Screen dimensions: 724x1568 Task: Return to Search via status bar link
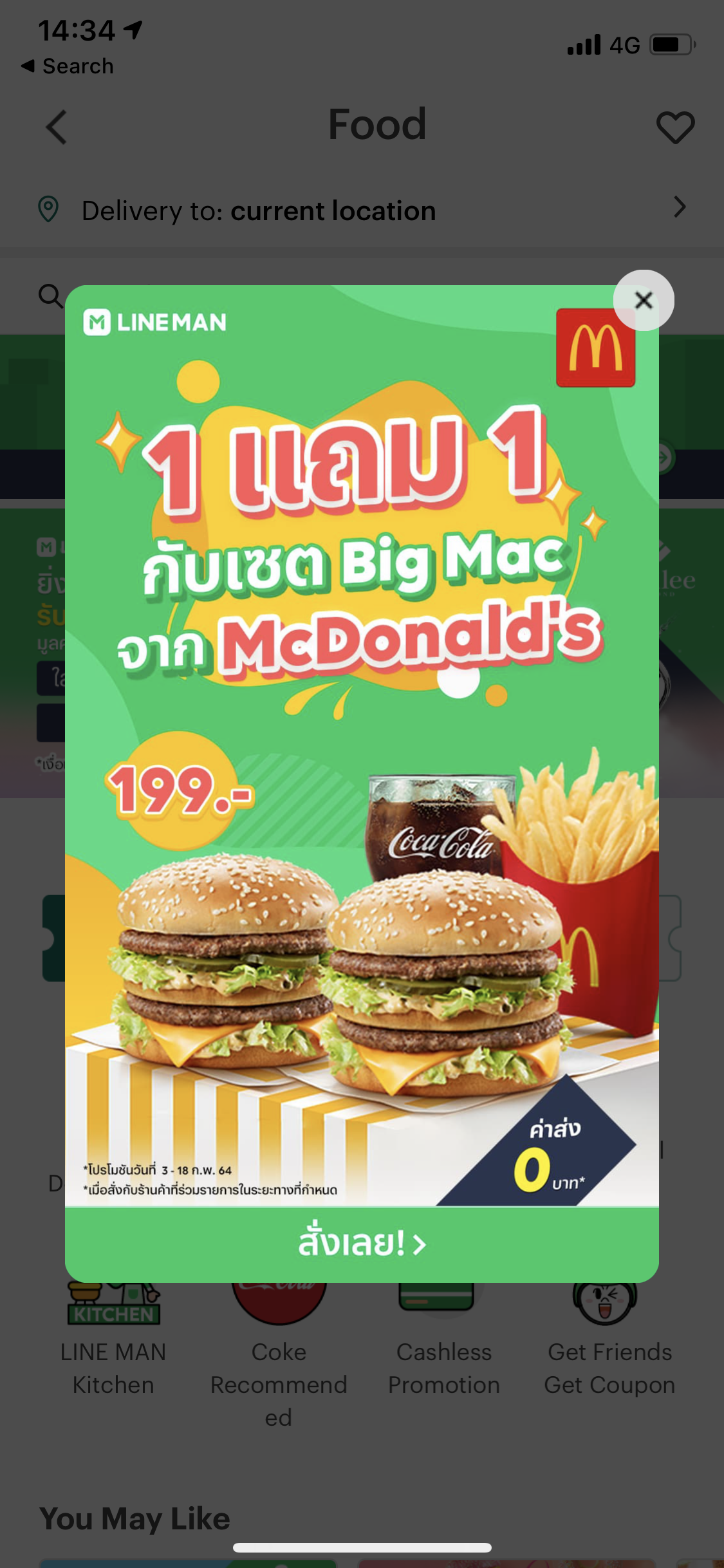[x=68, y=66]
